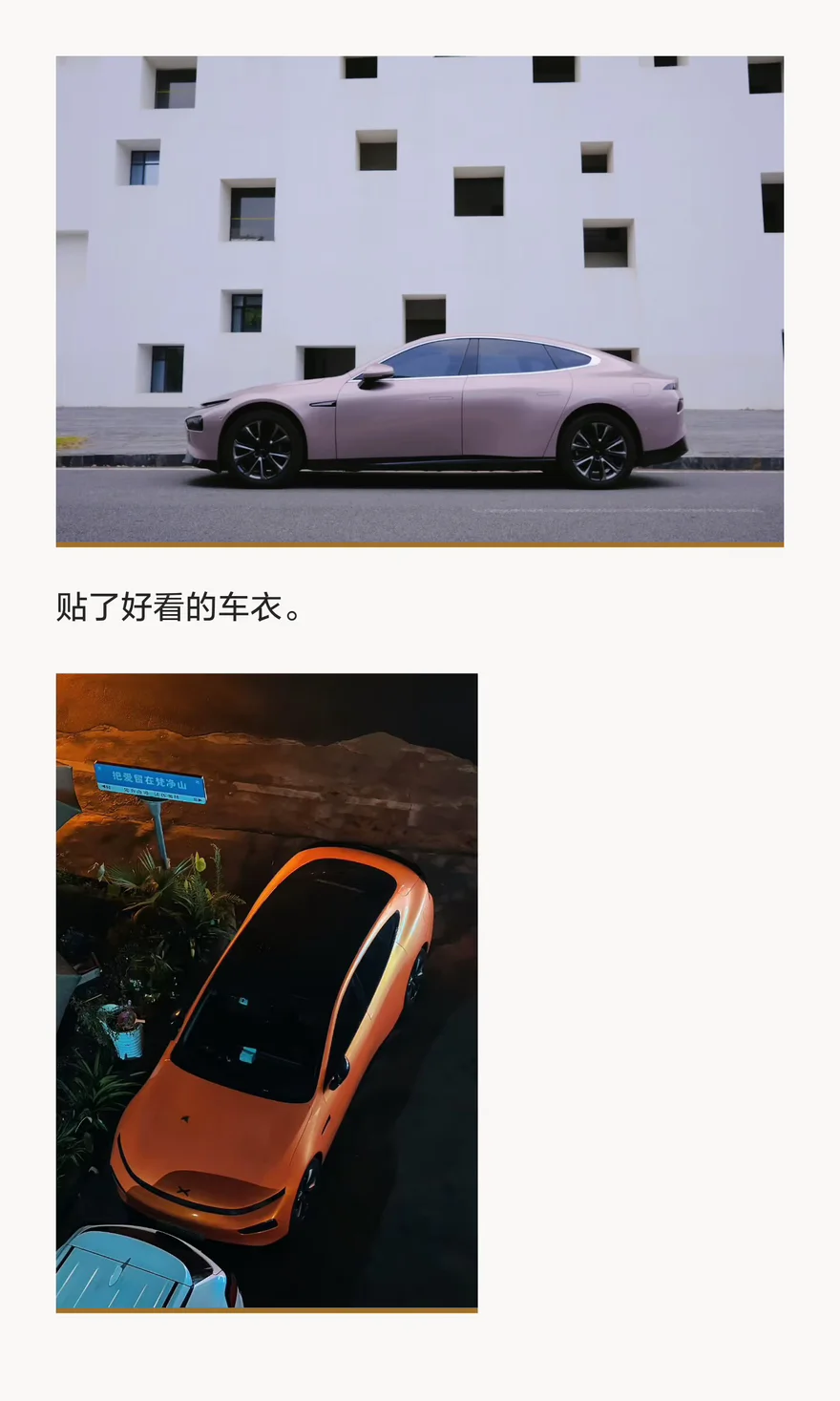View the orange car night photo
The image size is (840, 1401).
267,993
